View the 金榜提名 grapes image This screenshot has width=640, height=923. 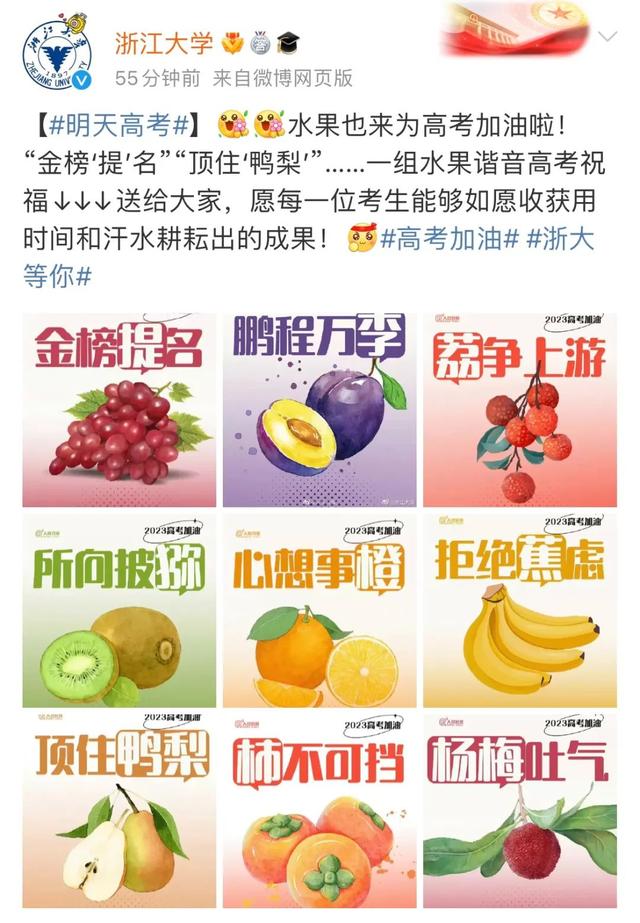pyautogui.click(x=118, y=410)
